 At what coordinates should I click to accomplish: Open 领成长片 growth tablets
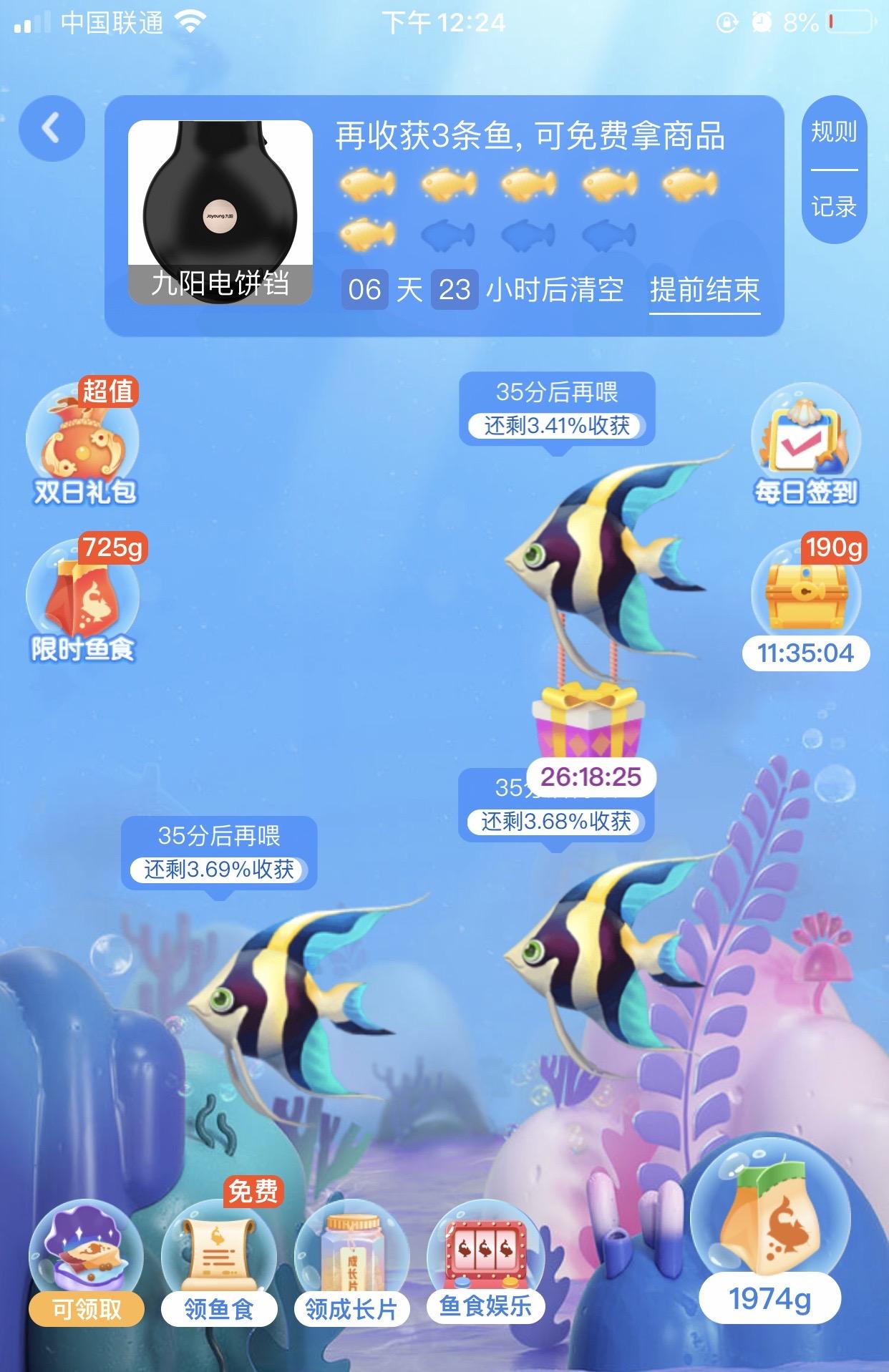tap(351, 1265)
